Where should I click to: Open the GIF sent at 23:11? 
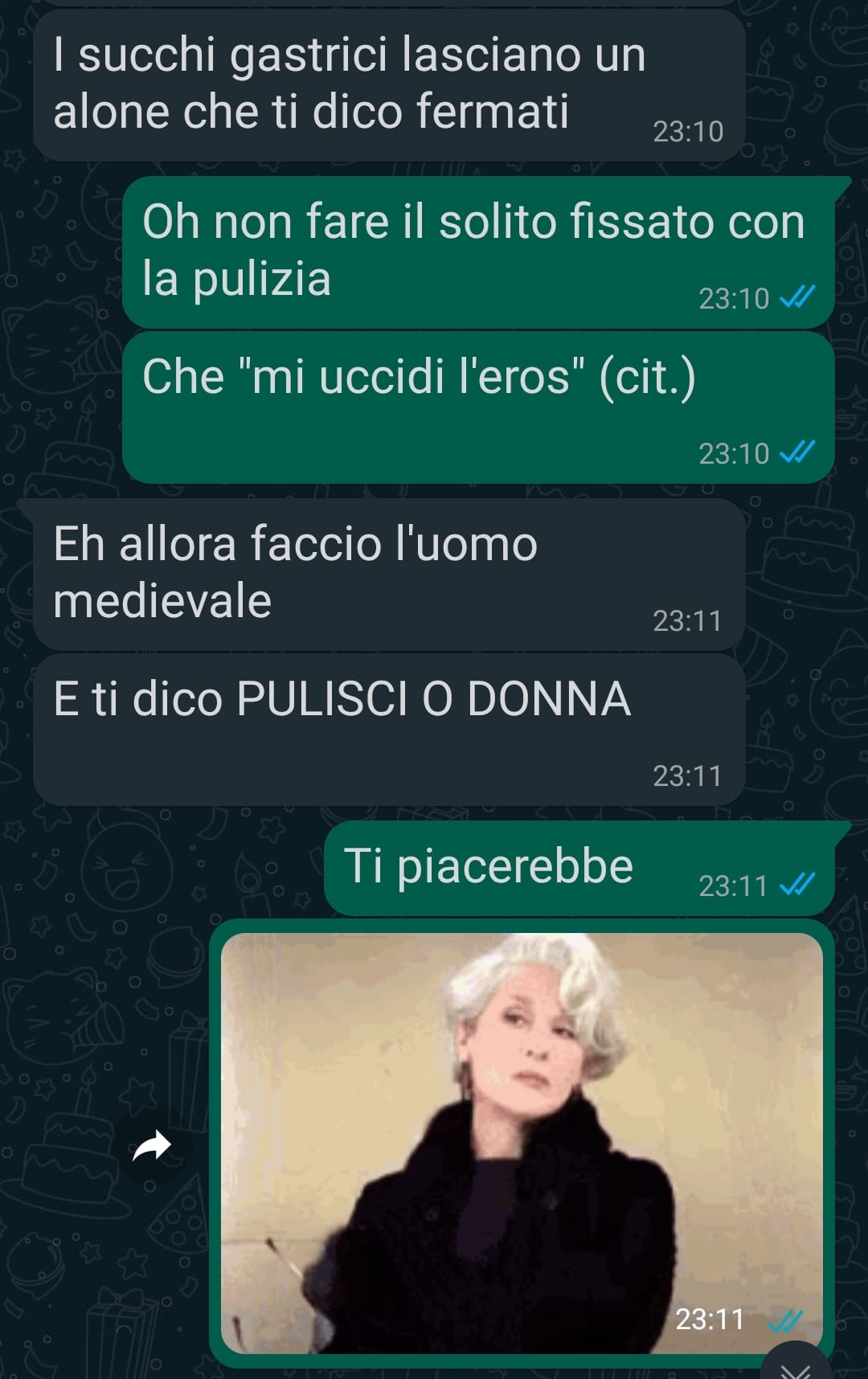click(x=521, y=1142)
